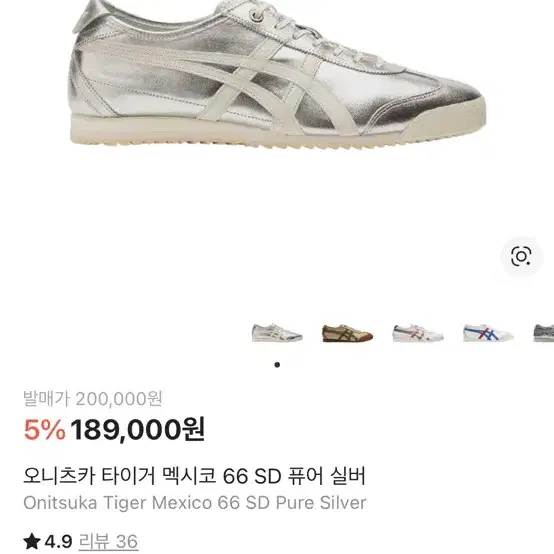Select the silver colorway thumbnail
This screenshot has height=554, width=554.
[277, 333]
